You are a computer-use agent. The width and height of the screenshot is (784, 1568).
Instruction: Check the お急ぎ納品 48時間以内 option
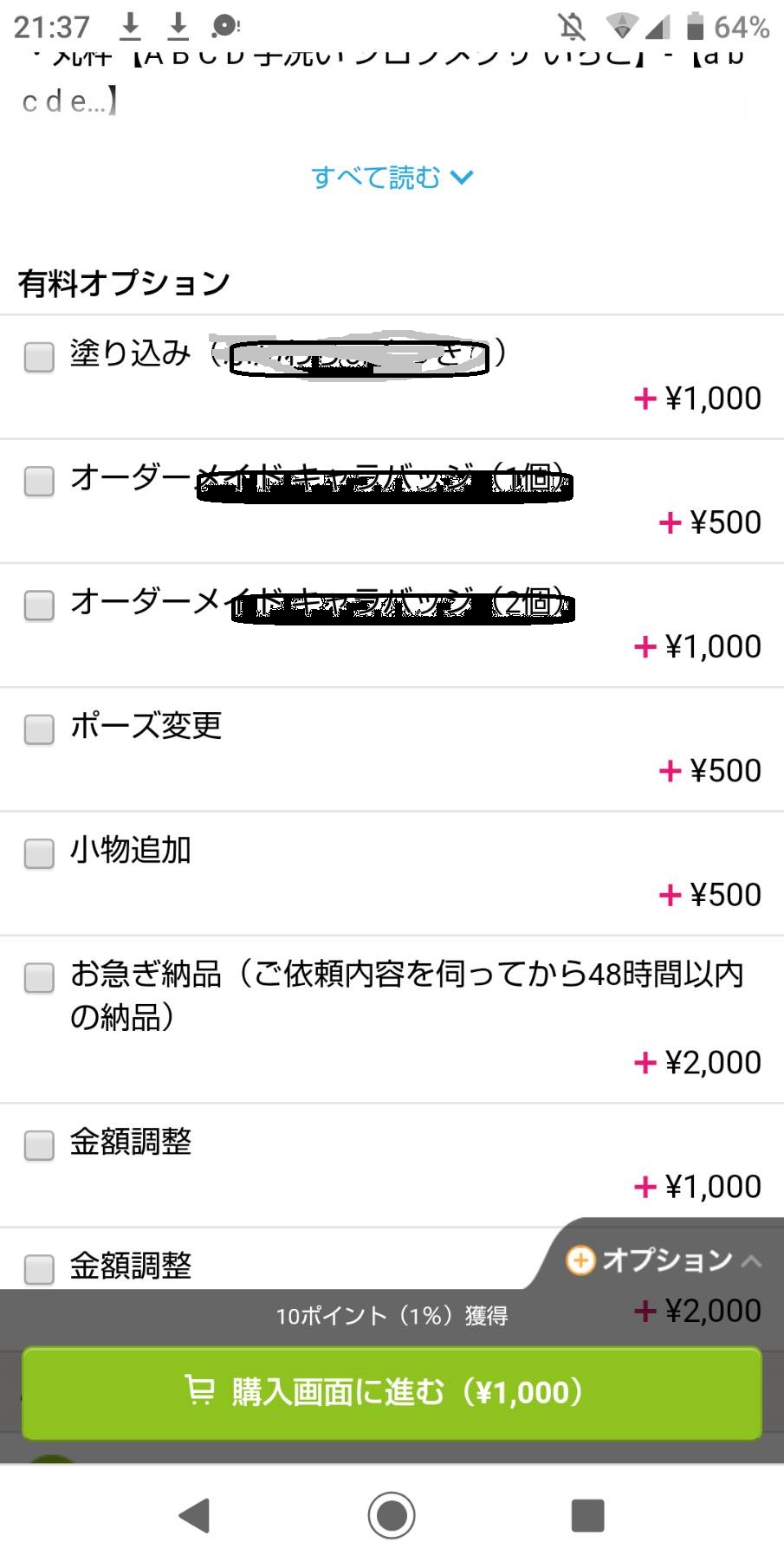point(39,977)
